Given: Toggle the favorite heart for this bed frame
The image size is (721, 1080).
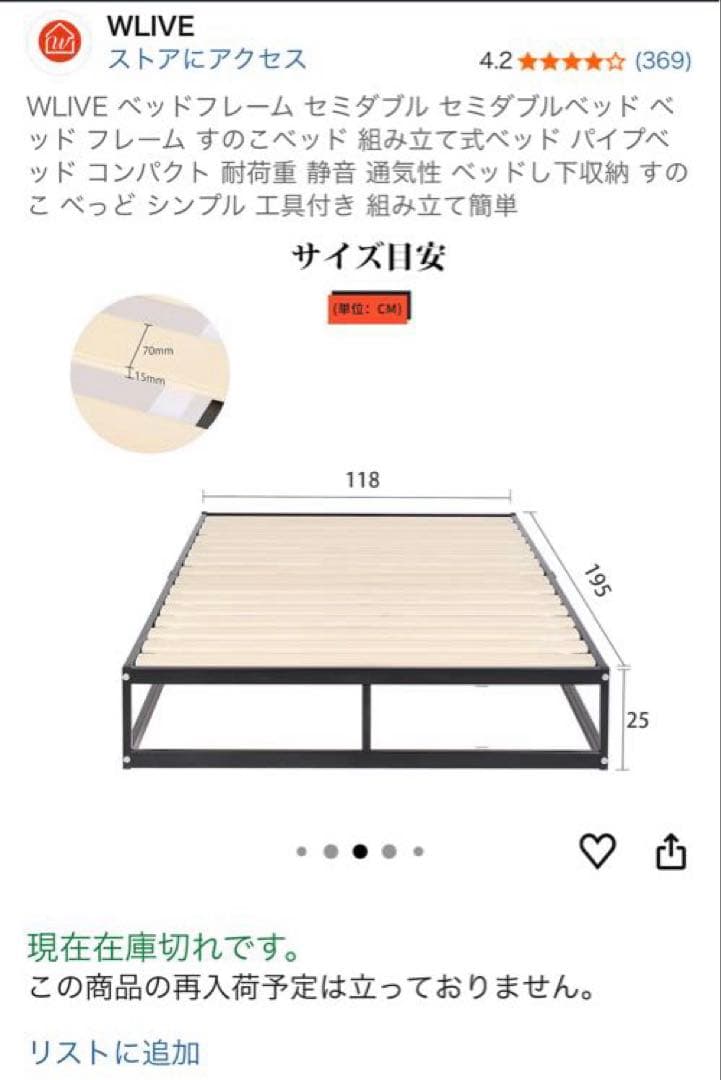Looking at the screenshot, I should click(x=598, y=849).
